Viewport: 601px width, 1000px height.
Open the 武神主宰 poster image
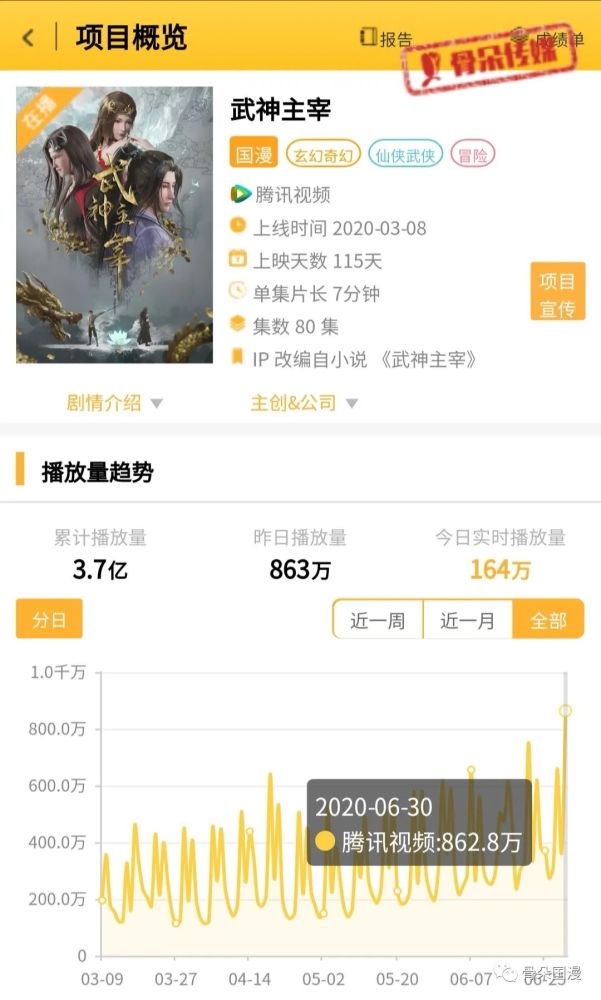[x=114, y=224]
